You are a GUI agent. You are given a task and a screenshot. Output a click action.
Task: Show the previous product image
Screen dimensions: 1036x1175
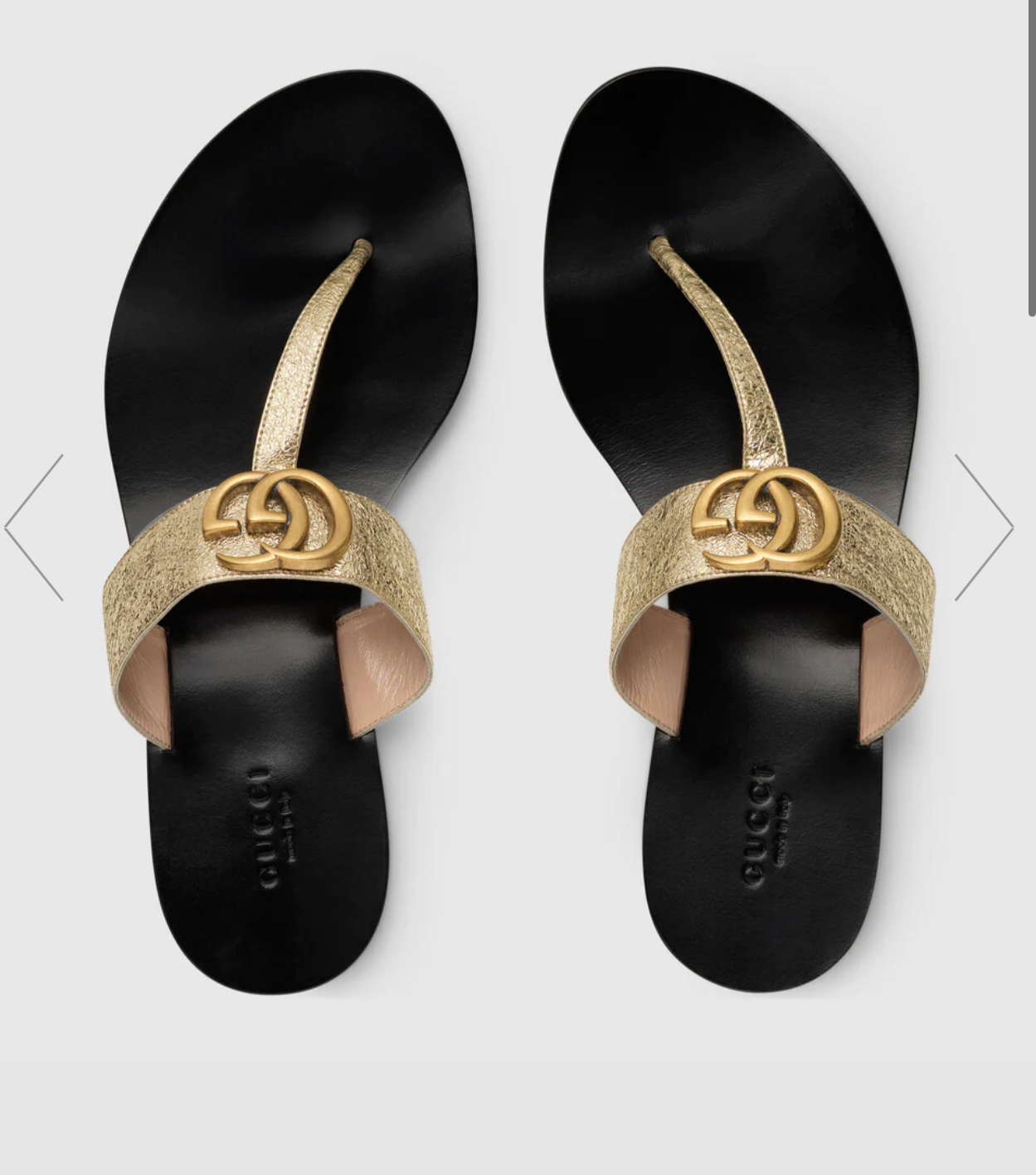pyautogui.click(x=33, y=527)
